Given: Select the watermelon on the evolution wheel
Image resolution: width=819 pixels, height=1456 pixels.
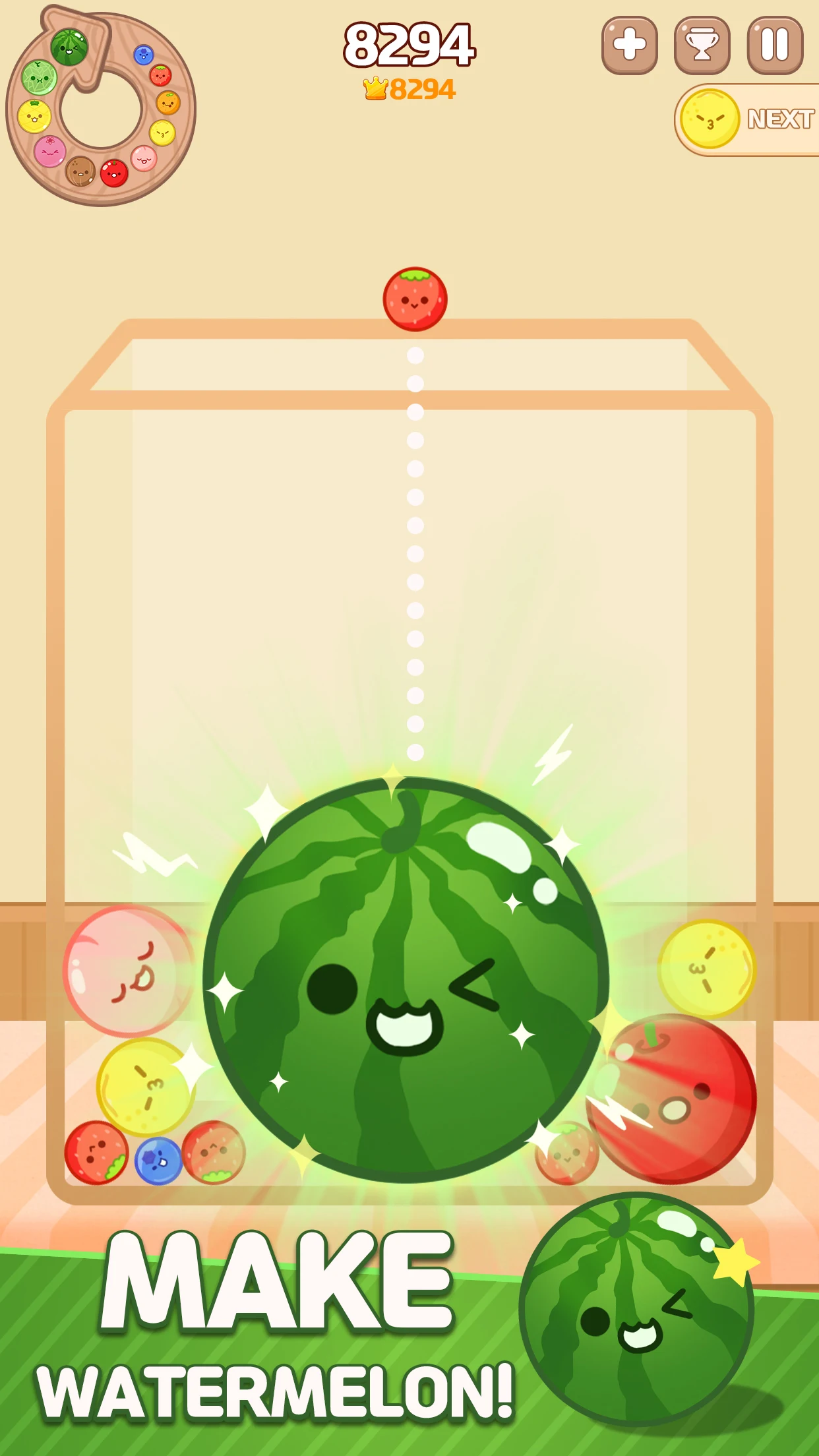Looking at the screenshot, I should point(69,47).
